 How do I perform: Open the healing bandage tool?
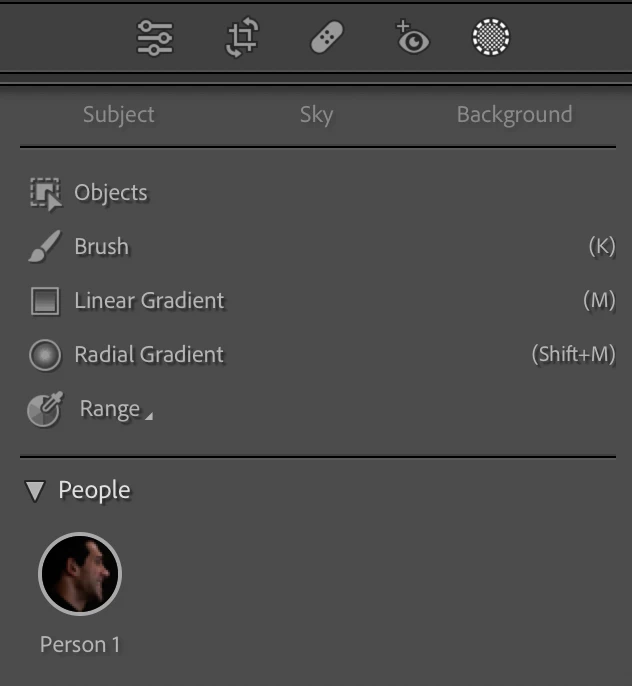326,38
